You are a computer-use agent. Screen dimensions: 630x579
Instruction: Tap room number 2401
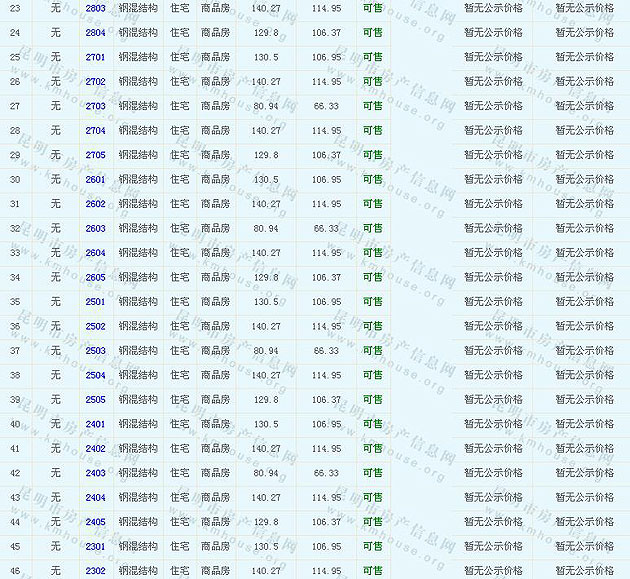click(95, 424)
